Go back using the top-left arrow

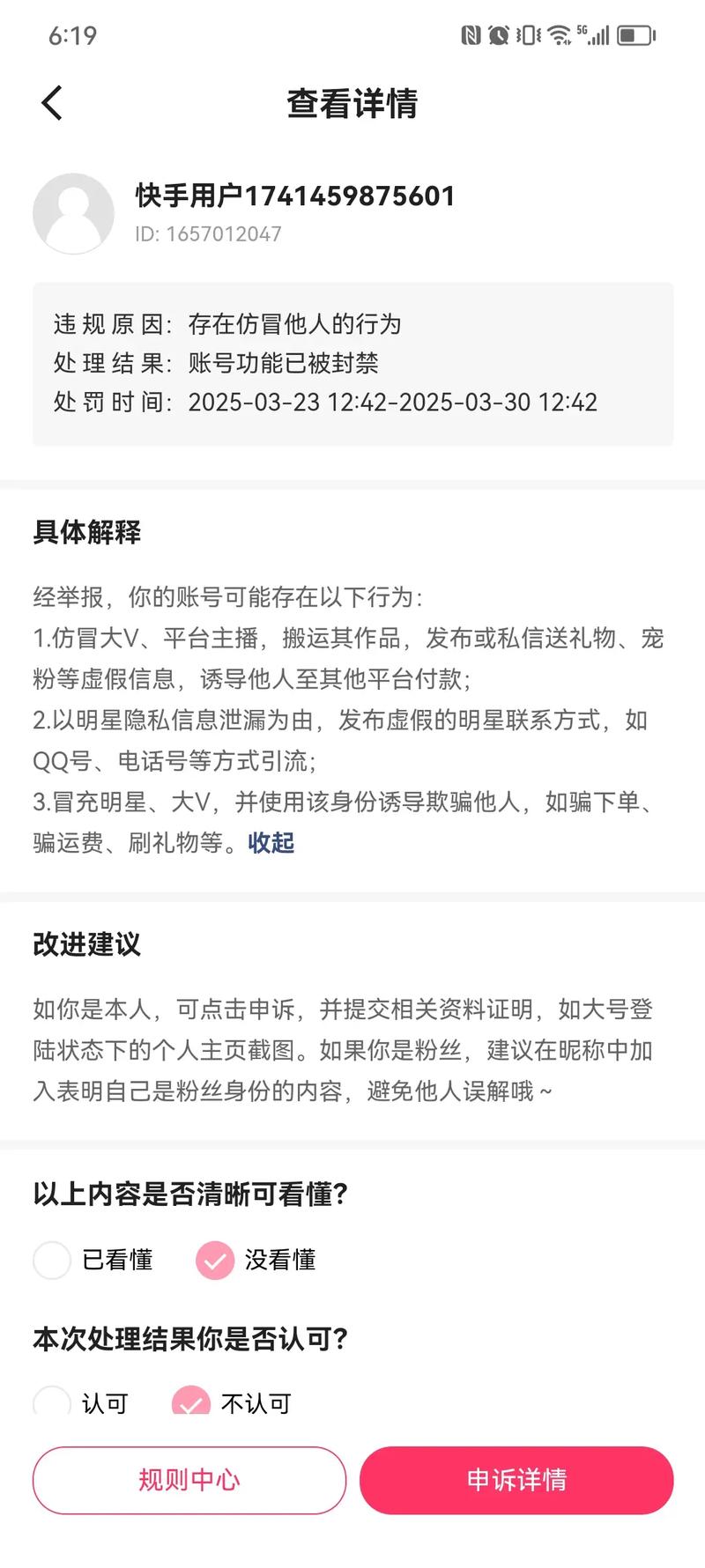coord(52,103)
